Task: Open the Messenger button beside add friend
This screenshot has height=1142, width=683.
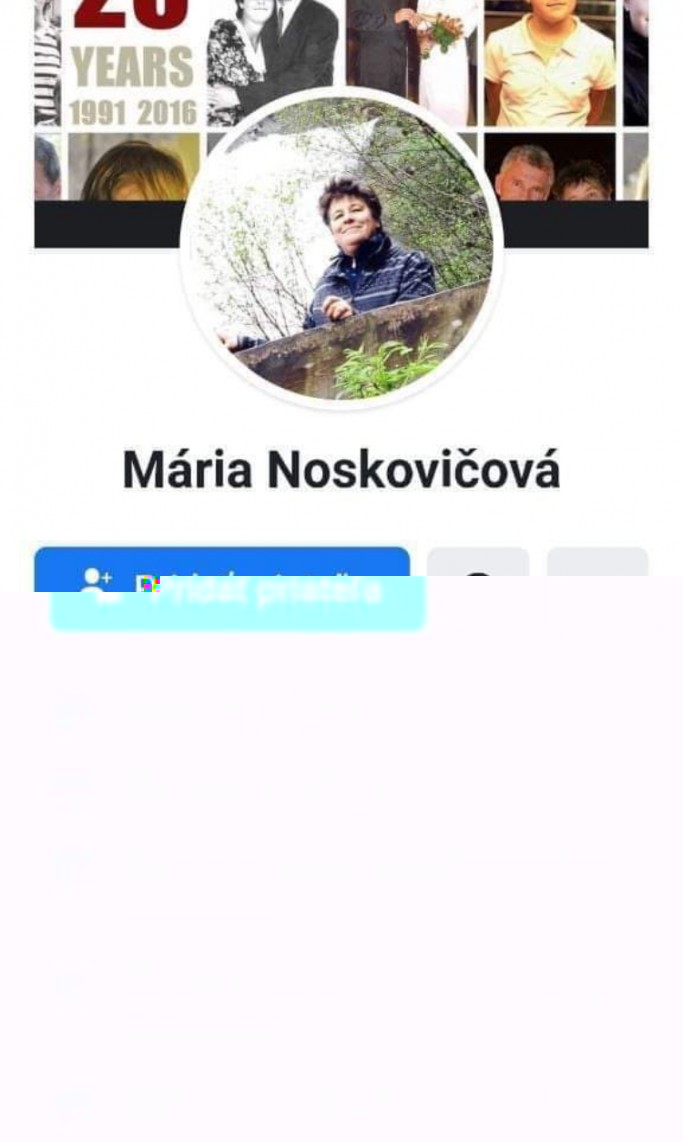Action: [x=477, y=566]
